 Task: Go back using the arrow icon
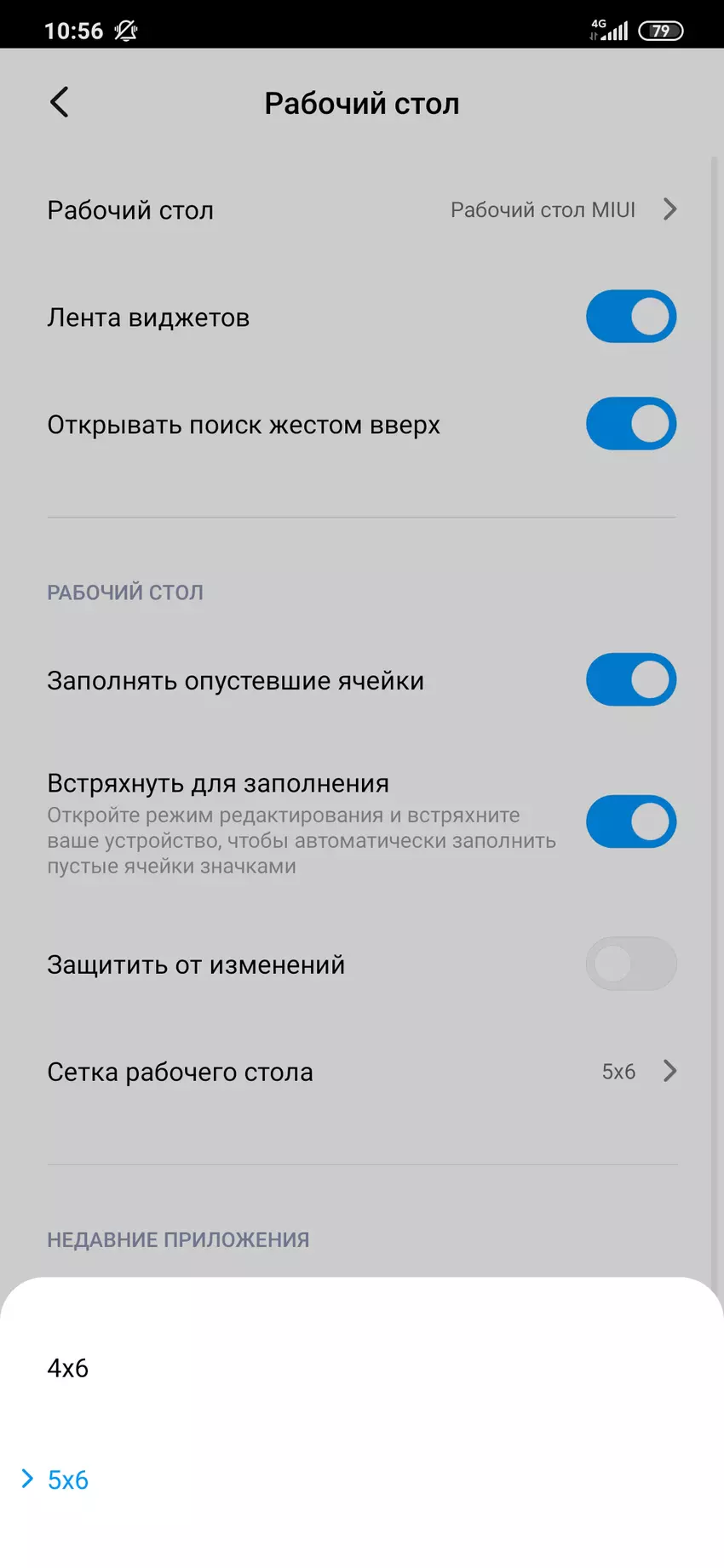pyautogui.click(x=59, y=103)
